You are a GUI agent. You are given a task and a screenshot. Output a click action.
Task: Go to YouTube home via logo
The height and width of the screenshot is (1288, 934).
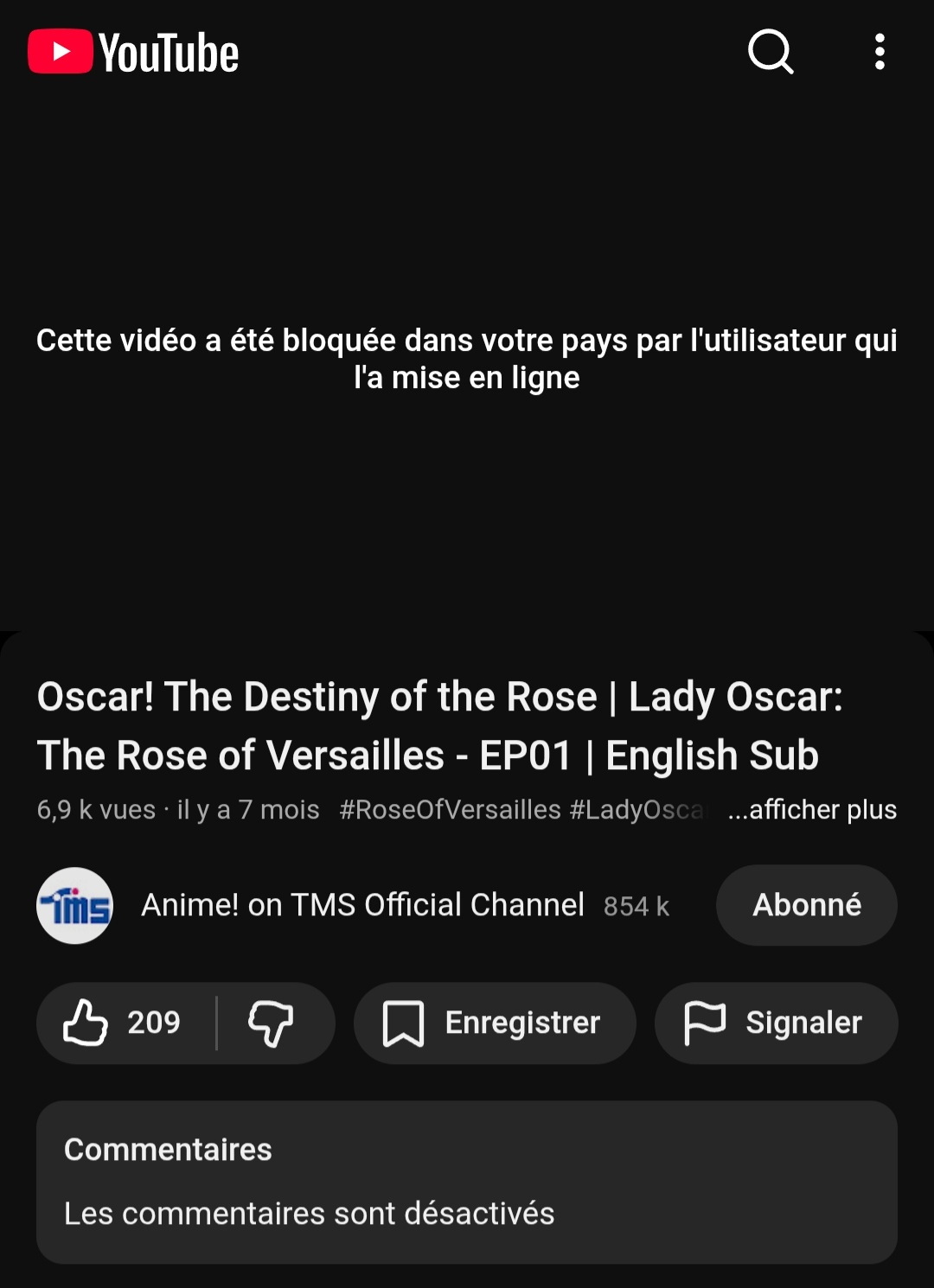(133, 52)
